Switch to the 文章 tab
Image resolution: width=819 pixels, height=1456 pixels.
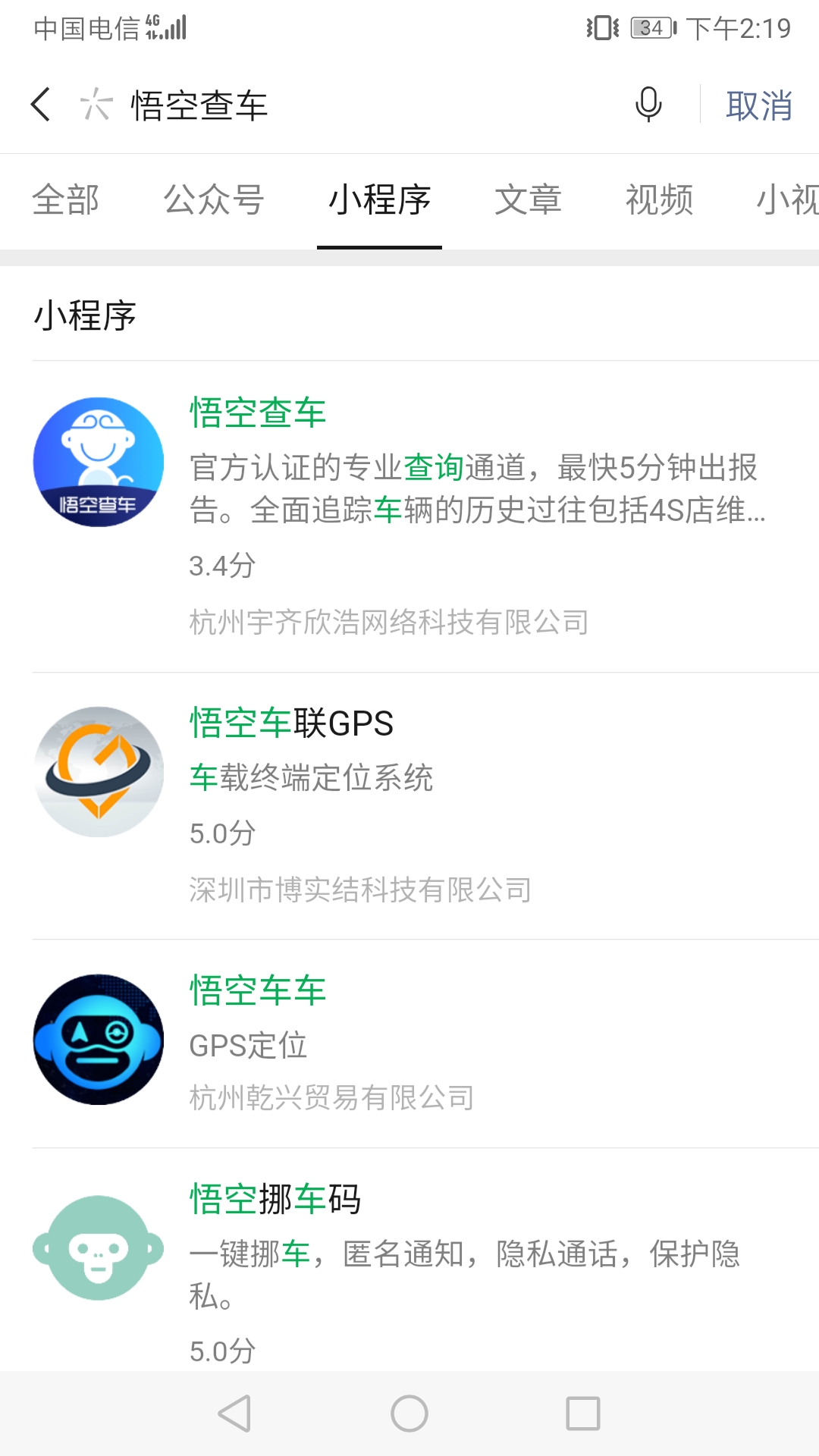528,200
